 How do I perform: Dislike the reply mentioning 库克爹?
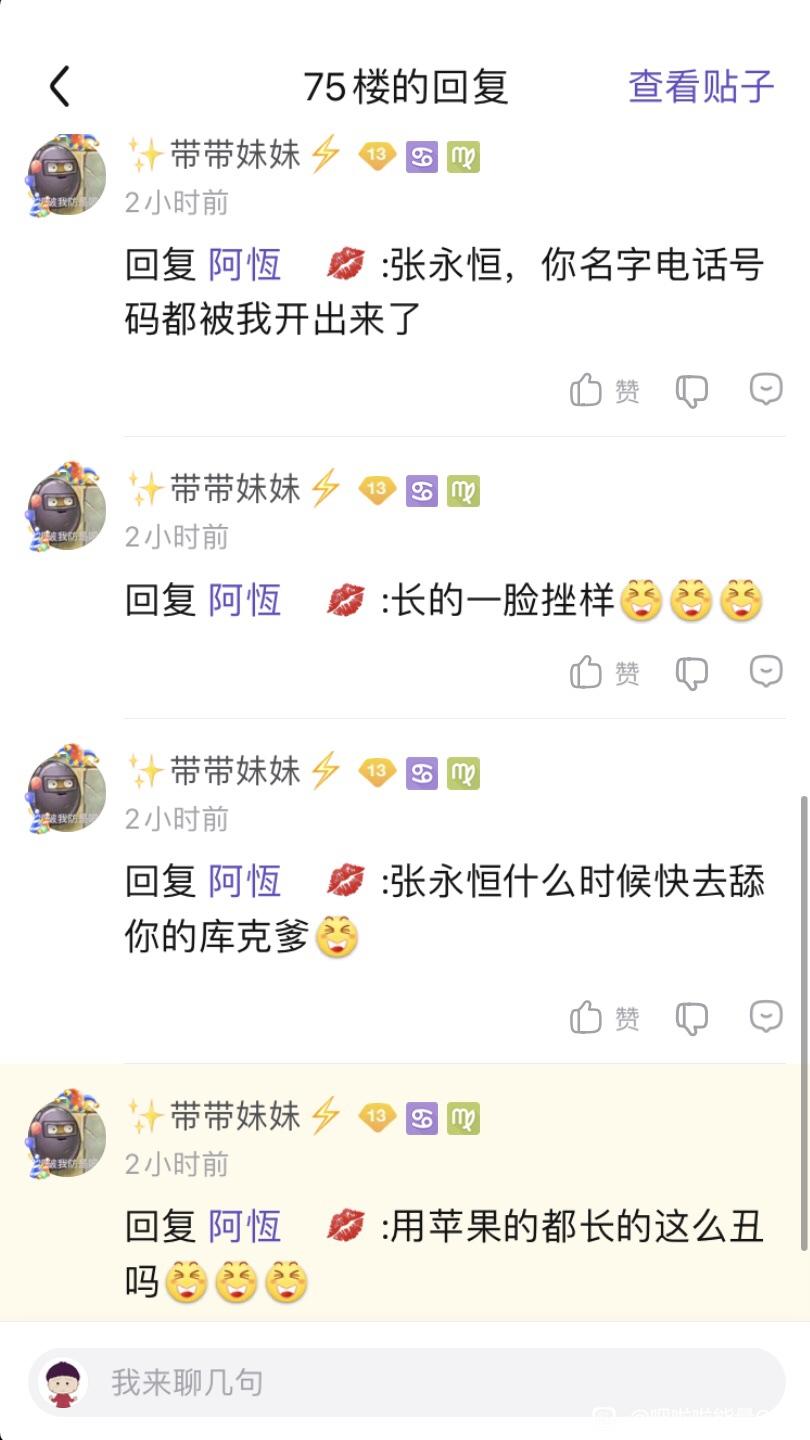click(692, 1019)
